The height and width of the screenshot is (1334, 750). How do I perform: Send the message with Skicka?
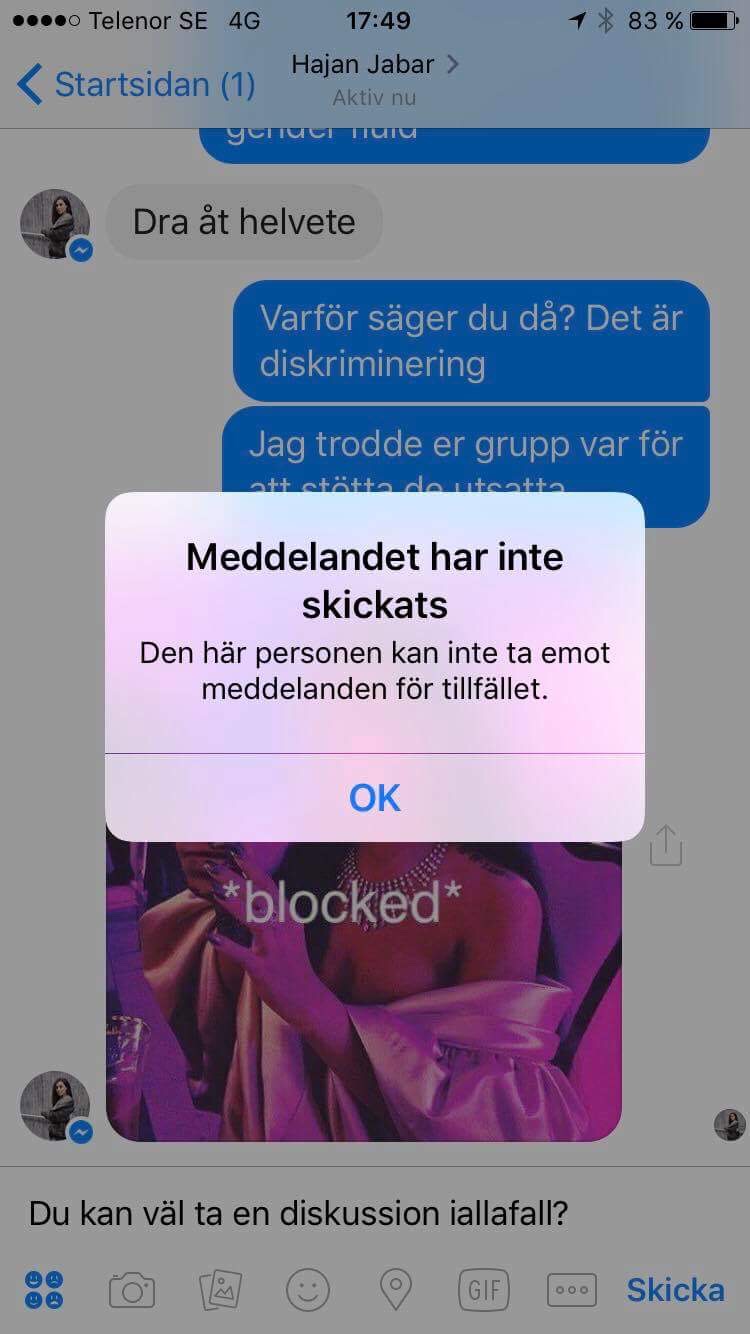(675, 1289)
